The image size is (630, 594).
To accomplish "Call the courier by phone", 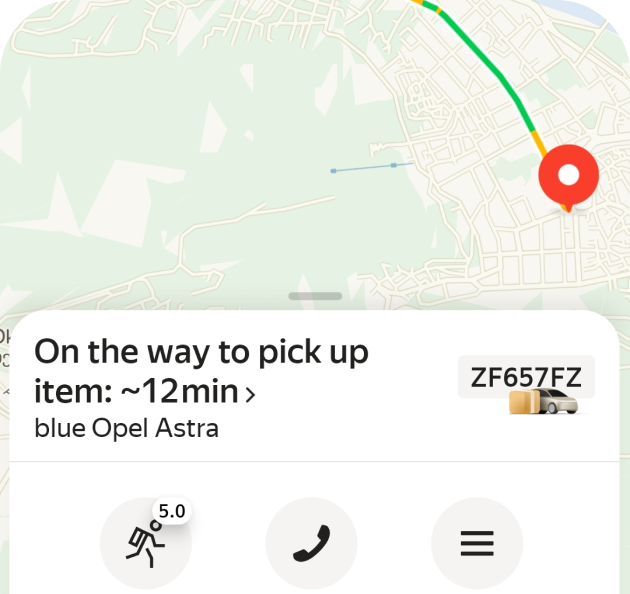I will [x=311, y=543].
